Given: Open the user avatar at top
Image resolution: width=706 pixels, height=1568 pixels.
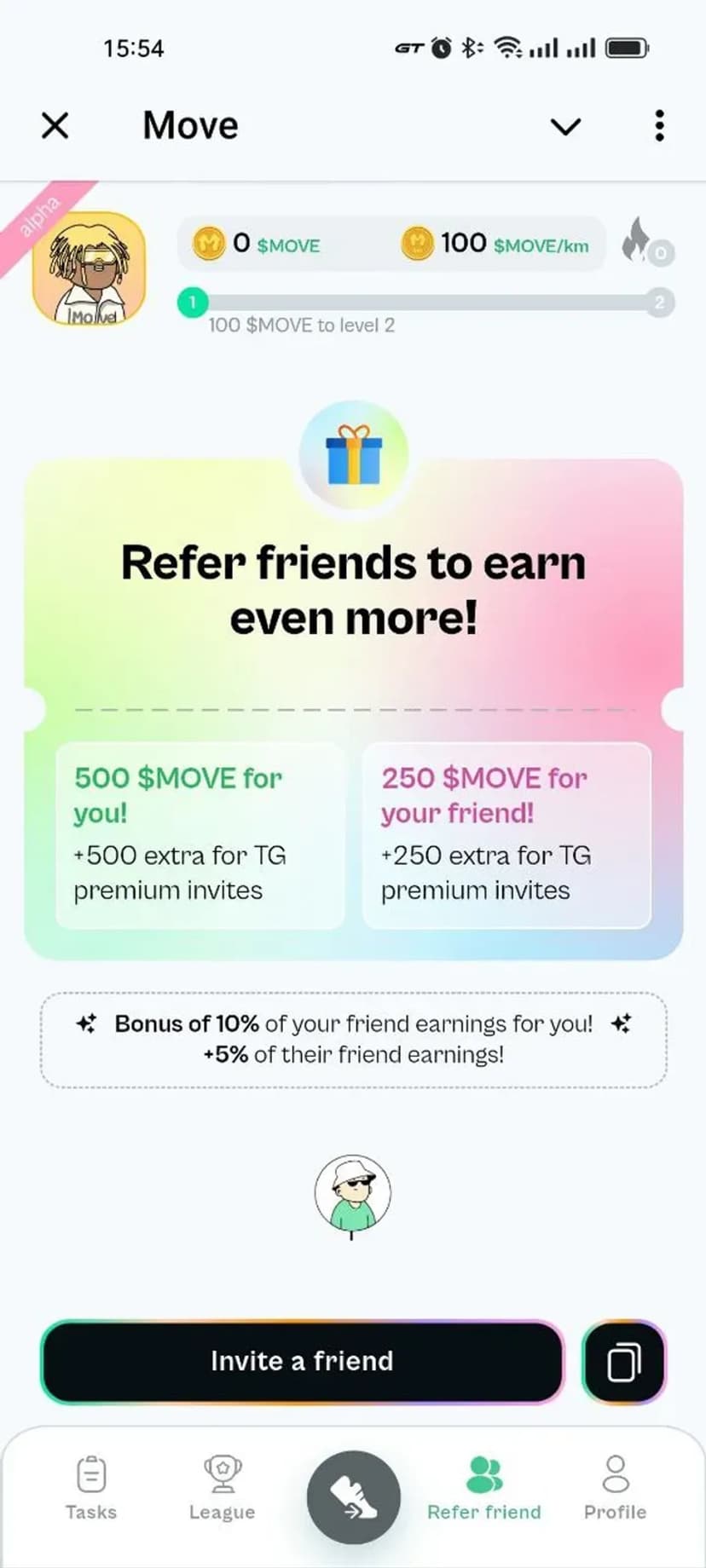Looking at the screenshot, I should [x=89, y=269].
